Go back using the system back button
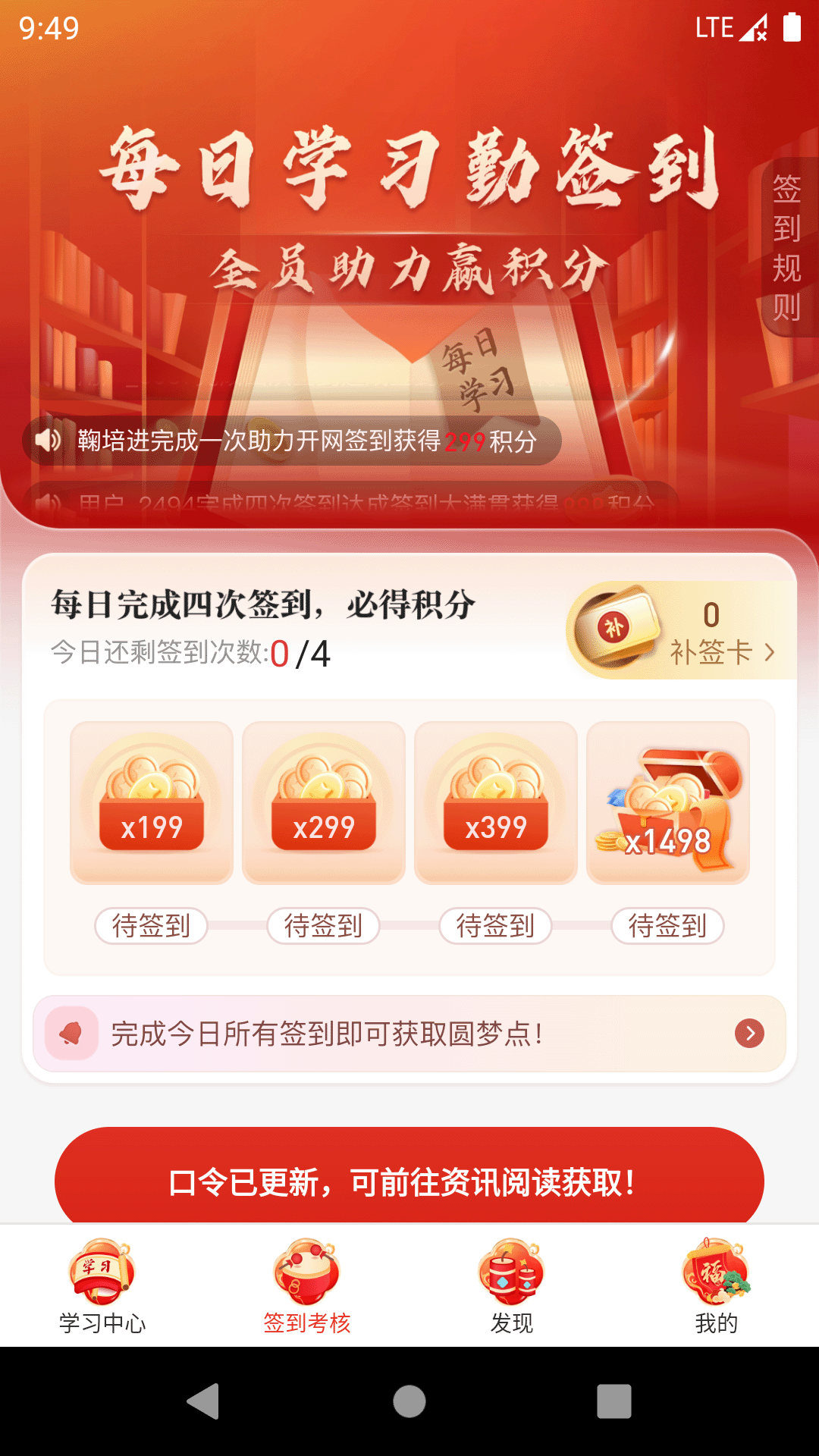Screen dimensions: 819x1456 point(203,1401)
